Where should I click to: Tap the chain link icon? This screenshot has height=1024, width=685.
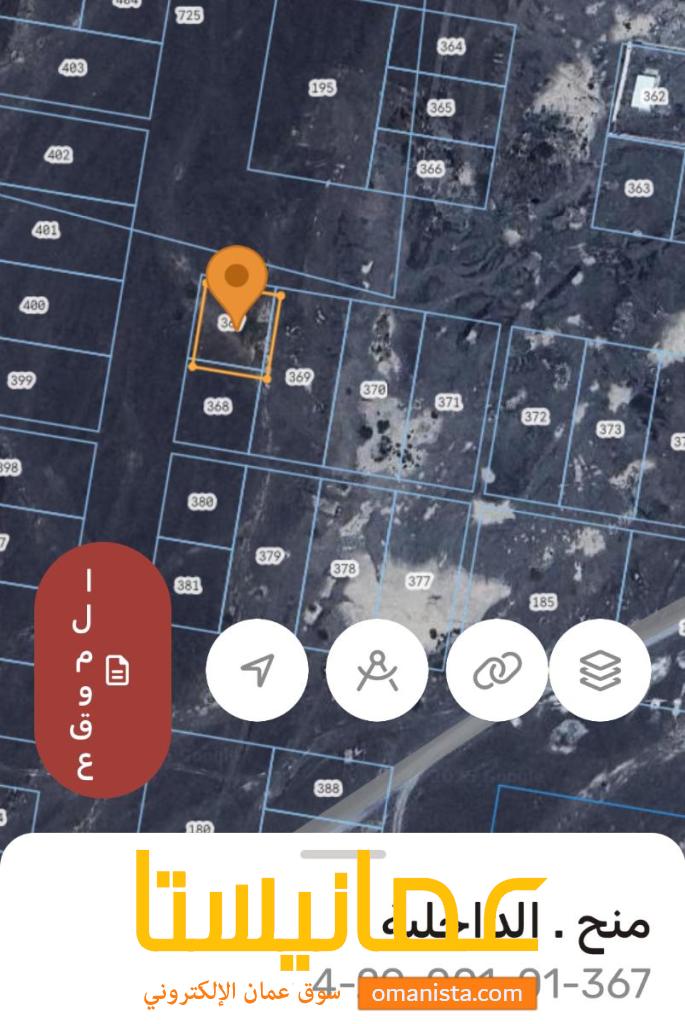coord(497,670)
